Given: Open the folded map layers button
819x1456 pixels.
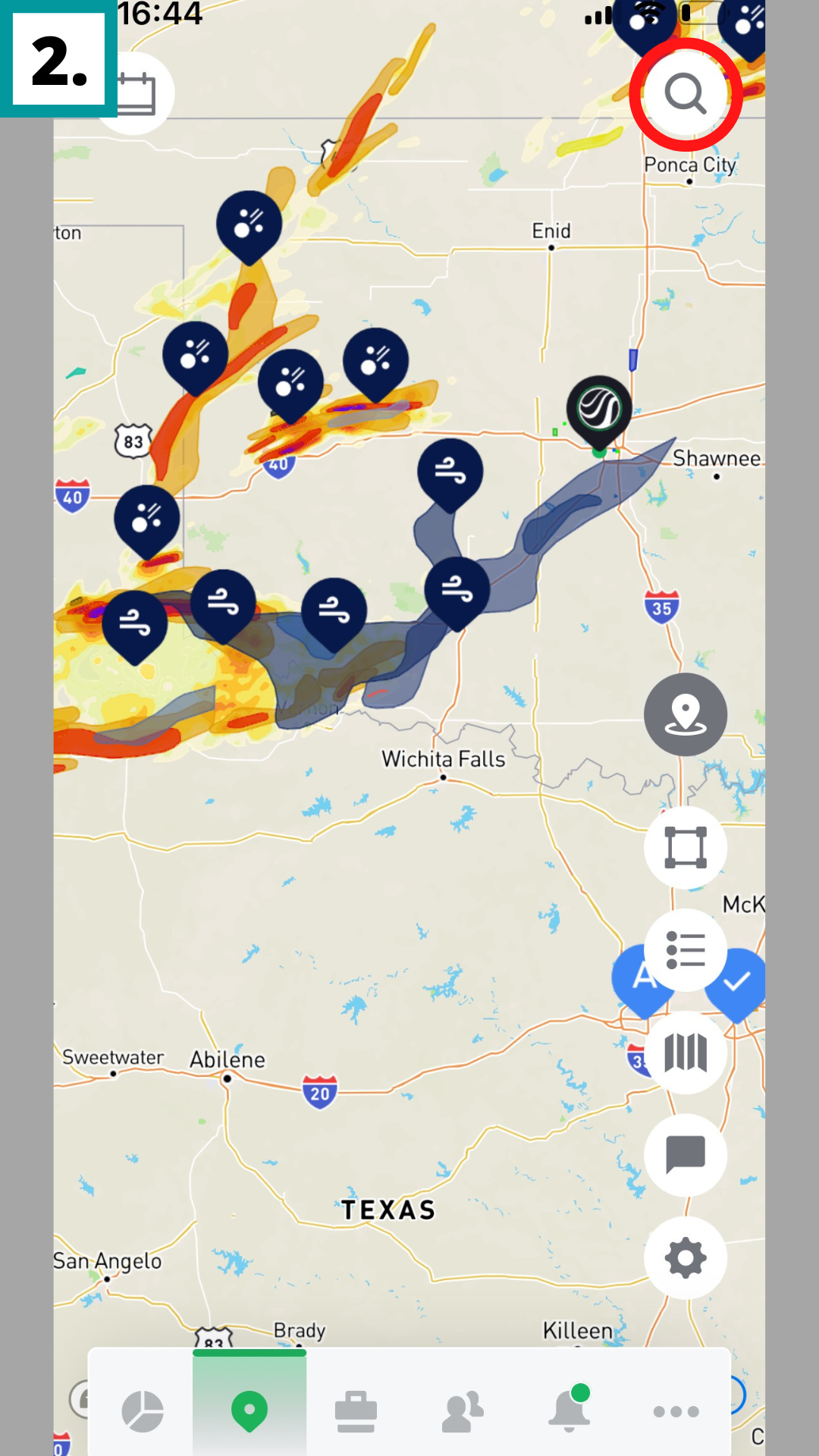Looking at the screenshot, I should coord(686,1053).
